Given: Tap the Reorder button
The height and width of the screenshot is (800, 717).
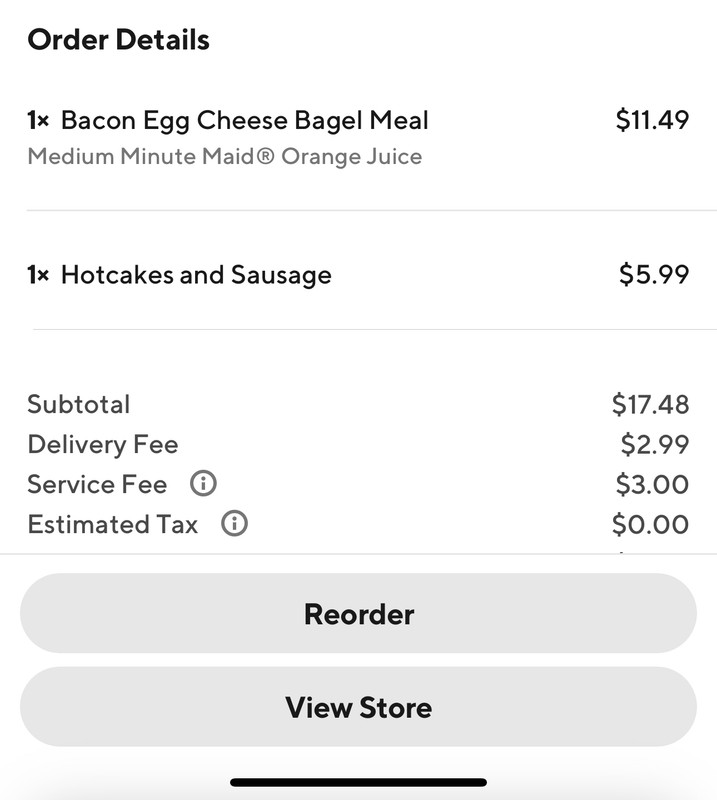Looking at the screenshot, I should [358, 613].
